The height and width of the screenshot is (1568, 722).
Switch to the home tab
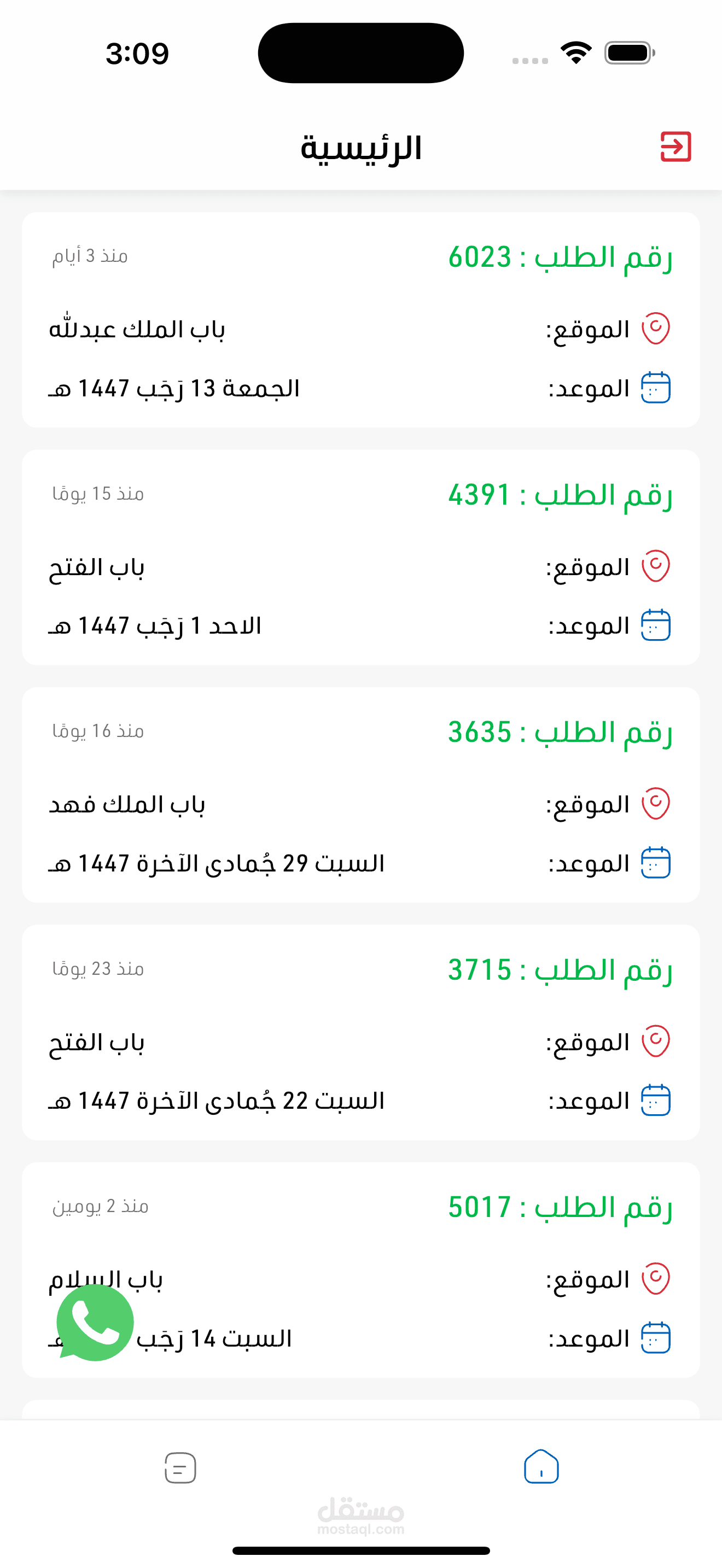[x=540, y=1467]
